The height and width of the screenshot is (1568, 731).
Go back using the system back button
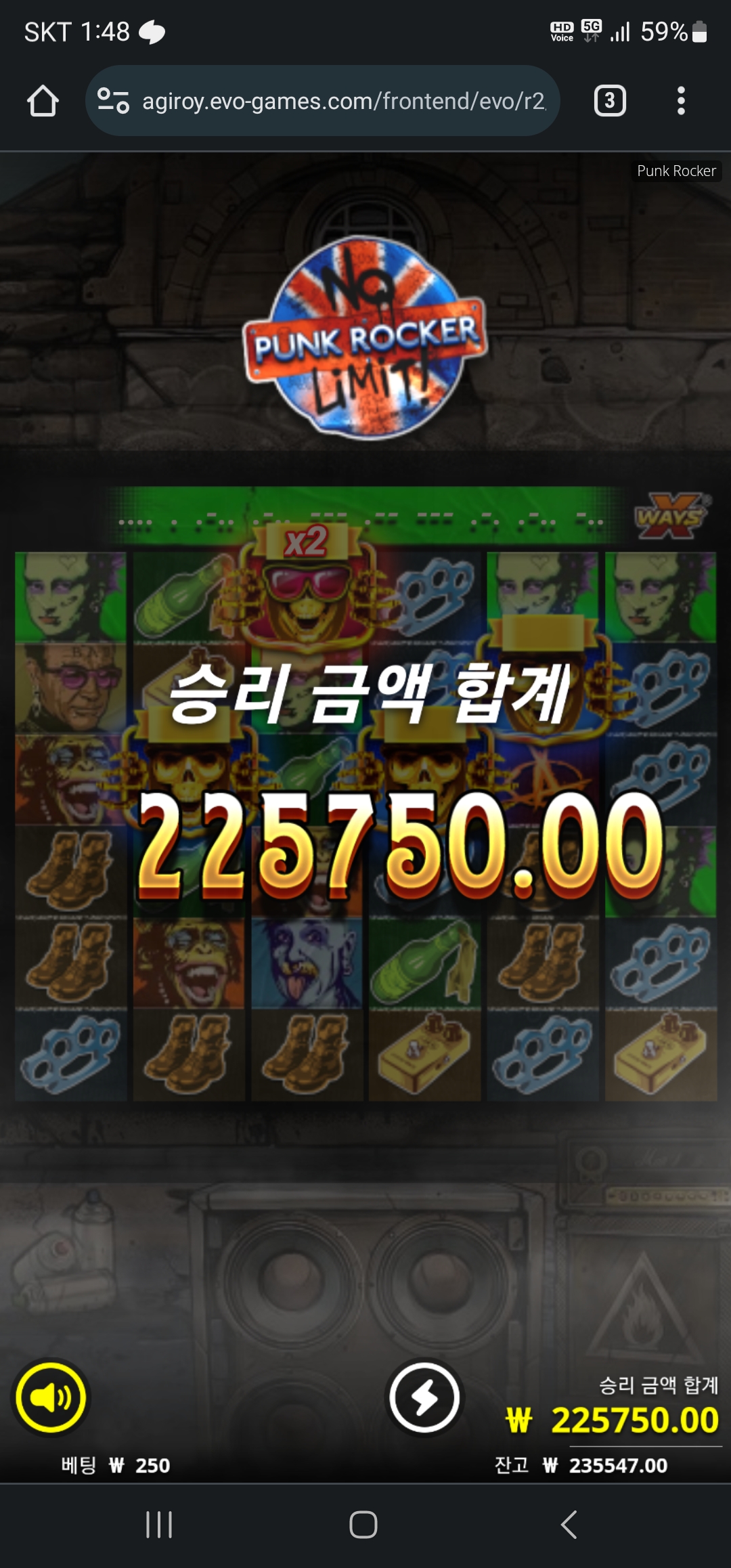coord(569,1525)
